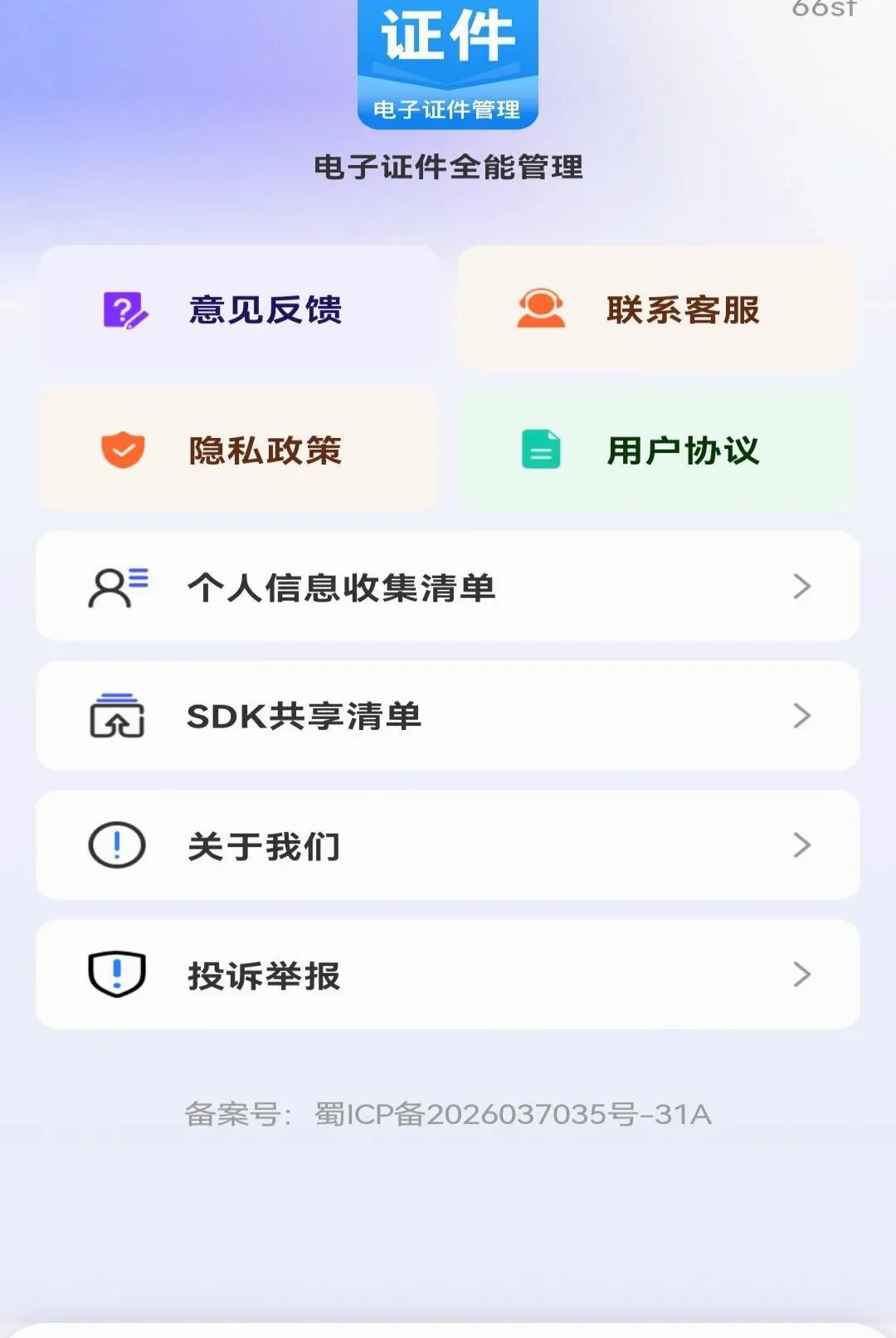Open 个人信息收集清单 row

coord(448,586)
